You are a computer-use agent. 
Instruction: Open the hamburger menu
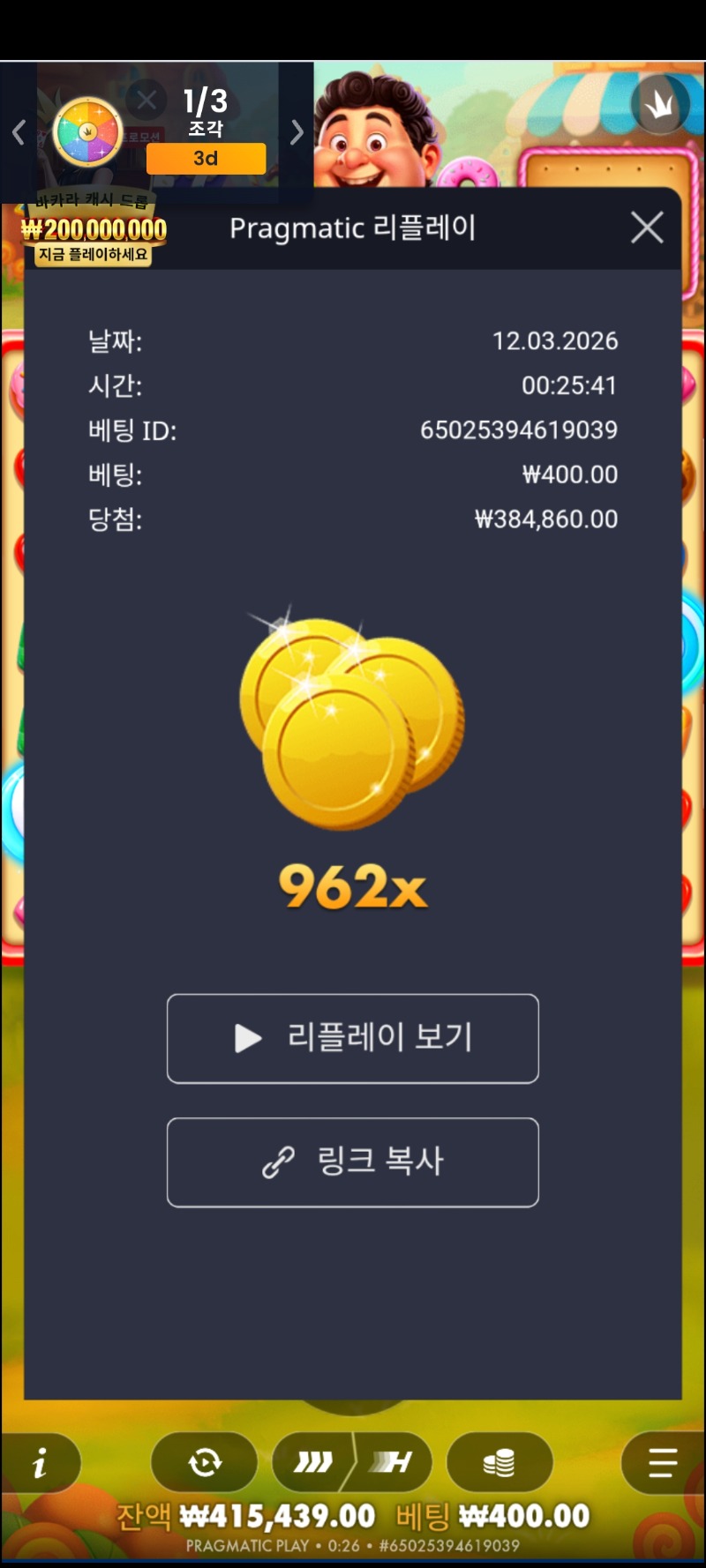[663, 1463]
